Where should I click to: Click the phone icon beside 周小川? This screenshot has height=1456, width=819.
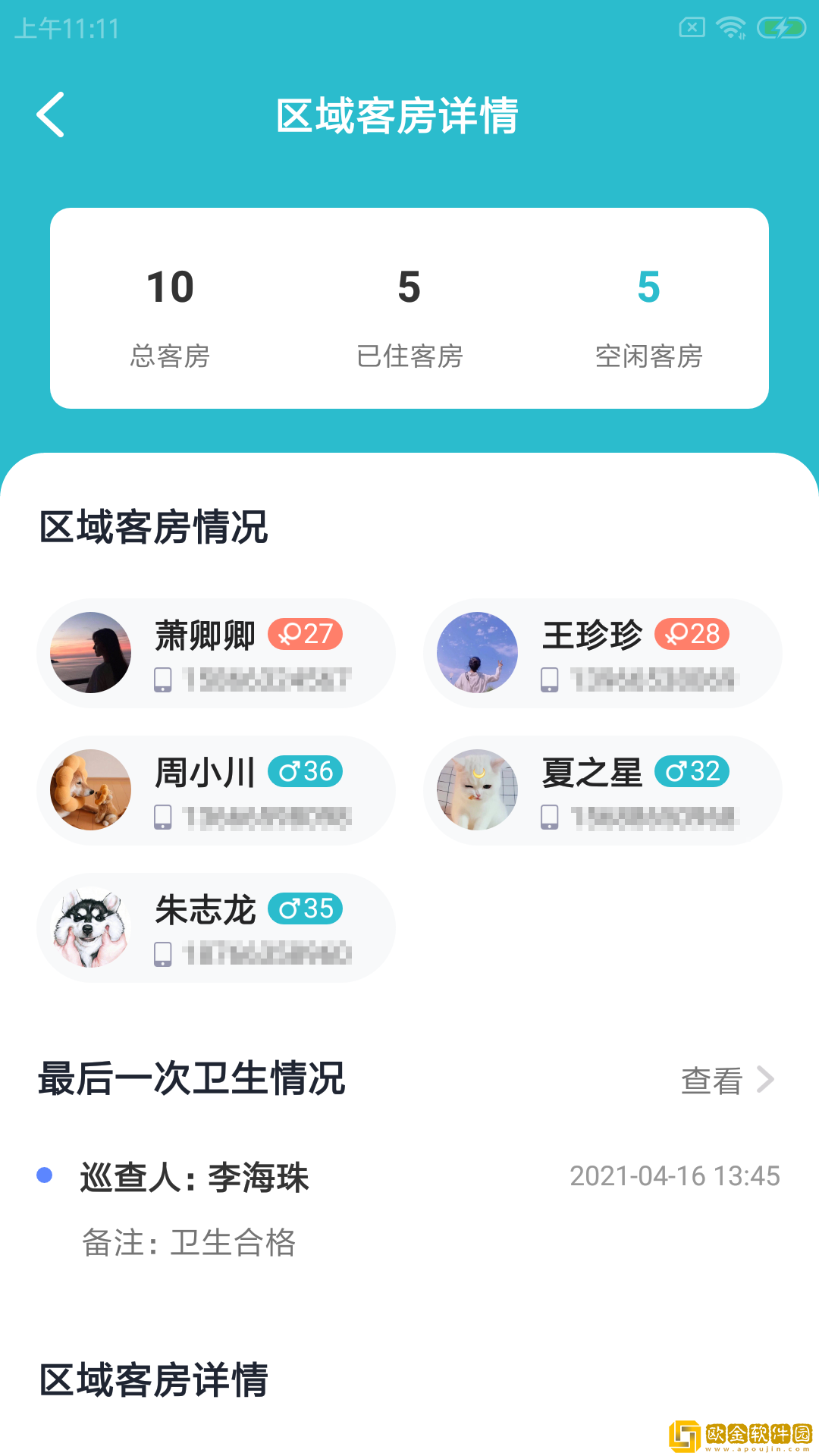[x=164, y=817]
